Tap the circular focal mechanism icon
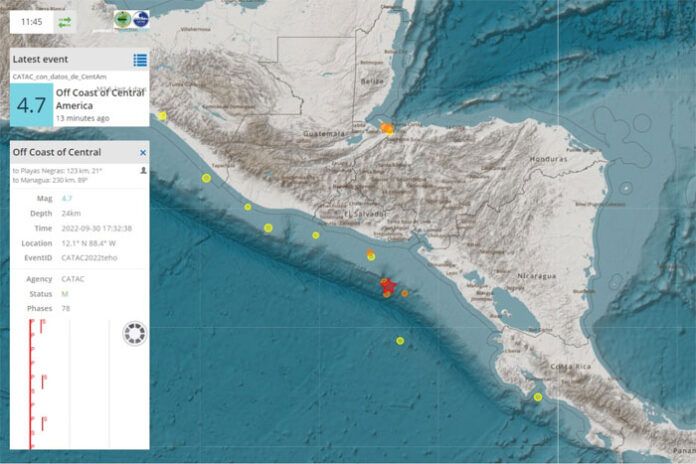 [134, 333]
